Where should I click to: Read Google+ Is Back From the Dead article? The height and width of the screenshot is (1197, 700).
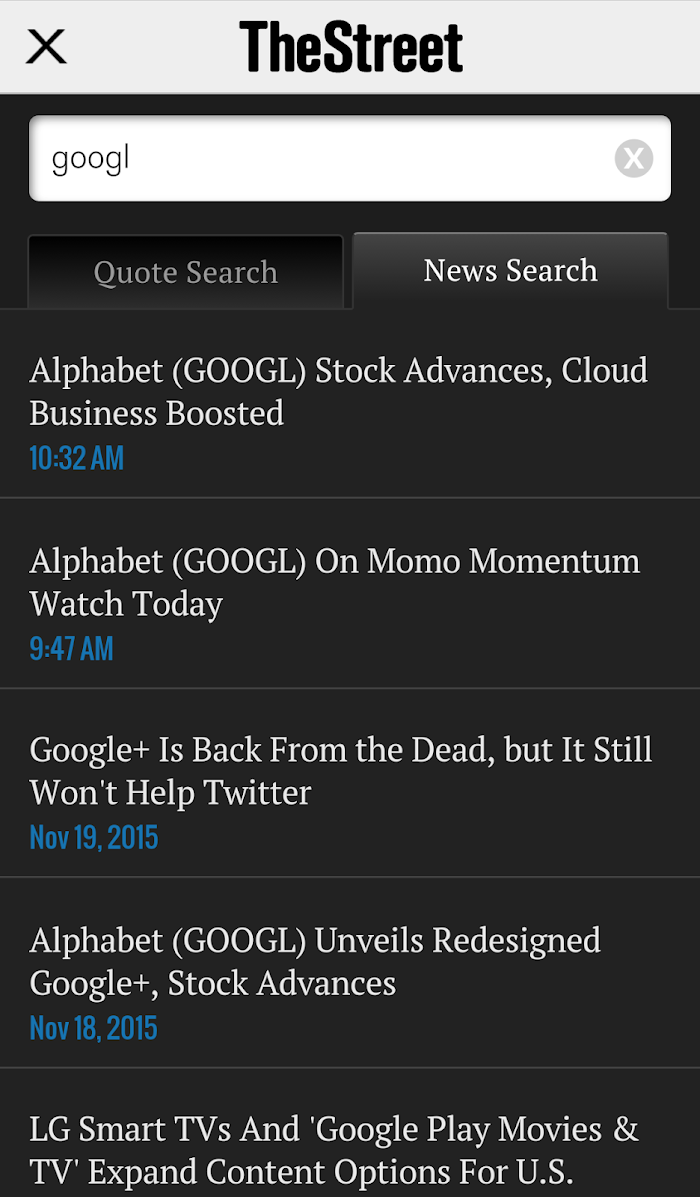click(350, 782)
